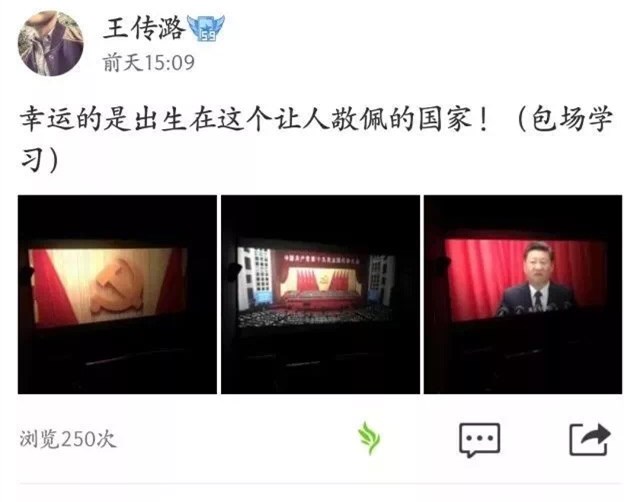
Task: Like this post with the green icon
Action: (370, 438)
